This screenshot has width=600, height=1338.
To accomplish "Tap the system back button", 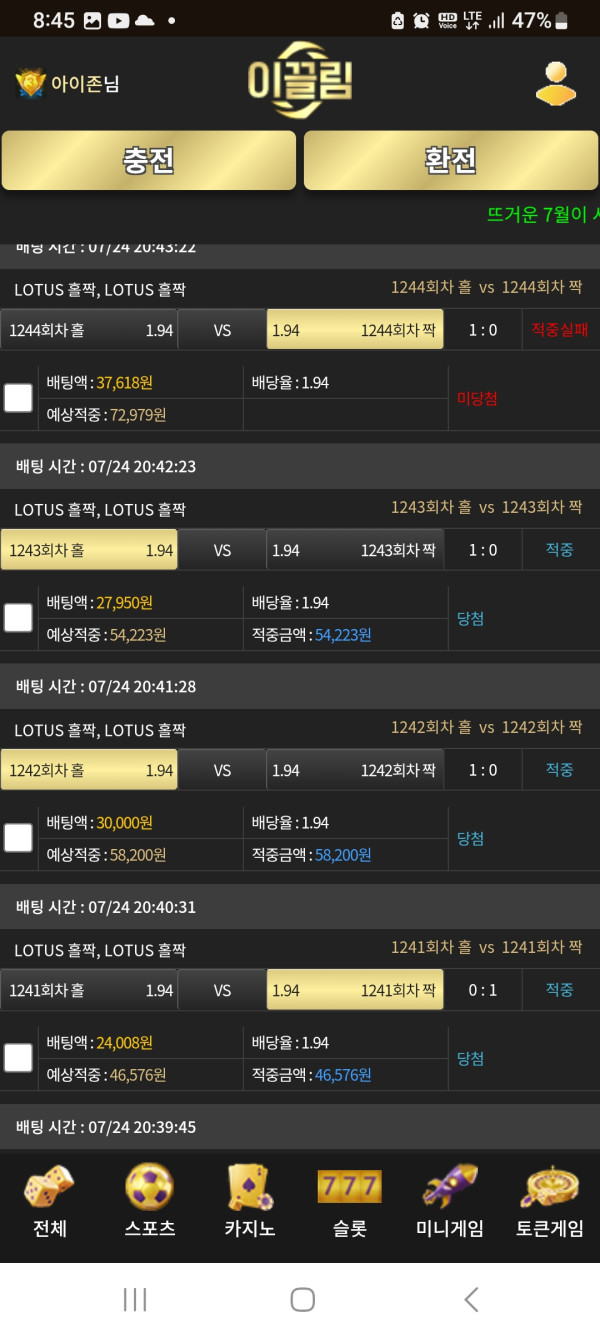I will coord(472,1299).
